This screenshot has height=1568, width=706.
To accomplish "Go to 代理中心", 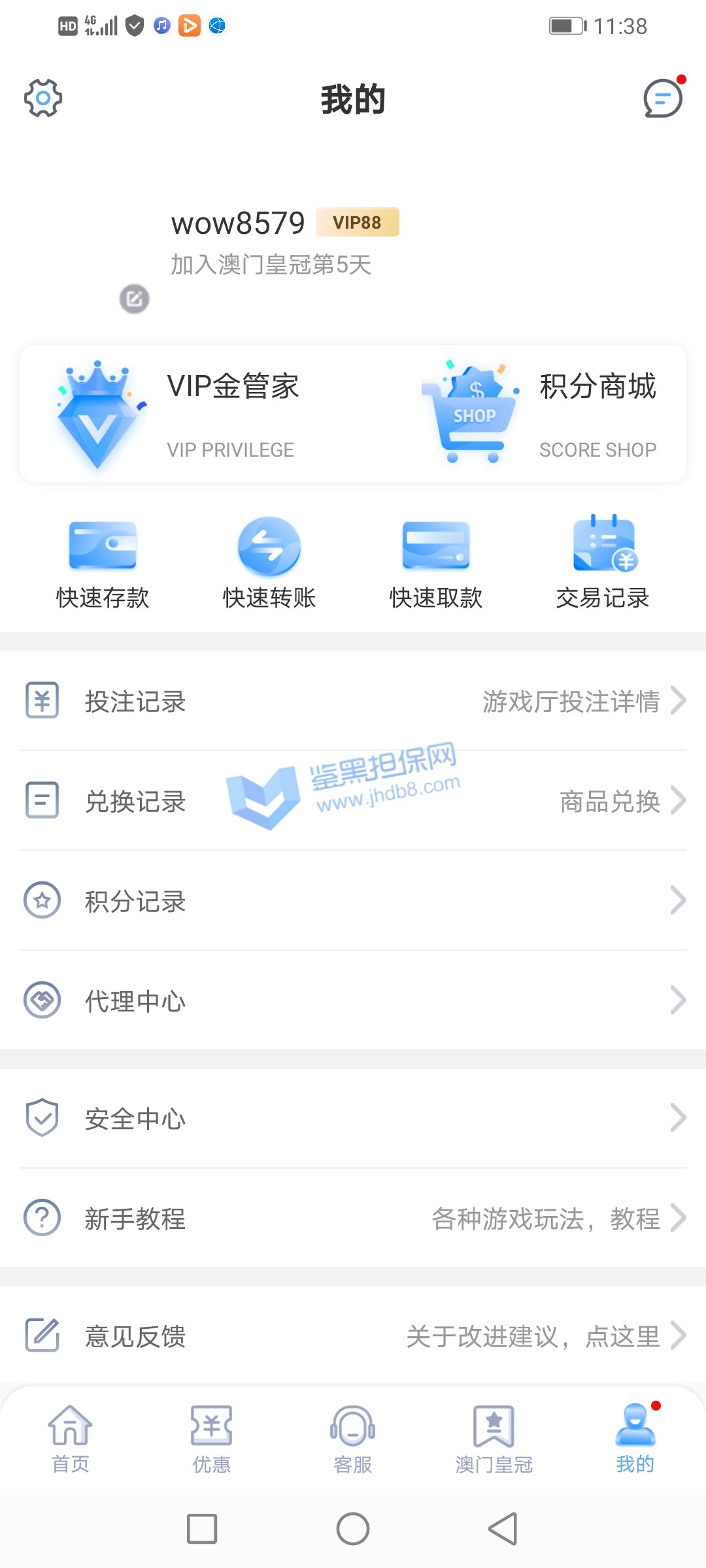I will pyautogui.click(x=353, y=1000).
